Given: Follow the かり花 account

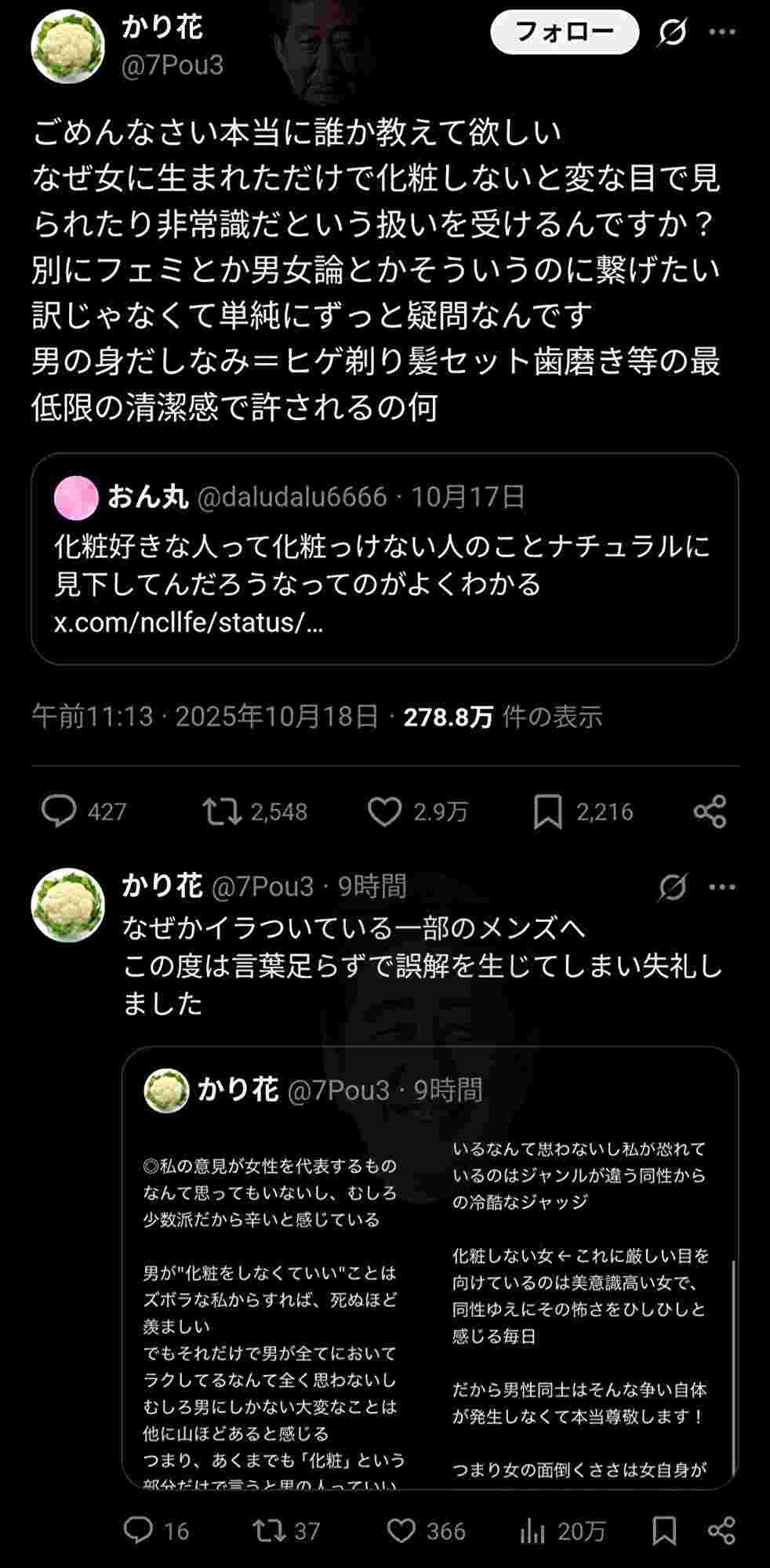Looking at the screenshot, I should click(565, 32).
